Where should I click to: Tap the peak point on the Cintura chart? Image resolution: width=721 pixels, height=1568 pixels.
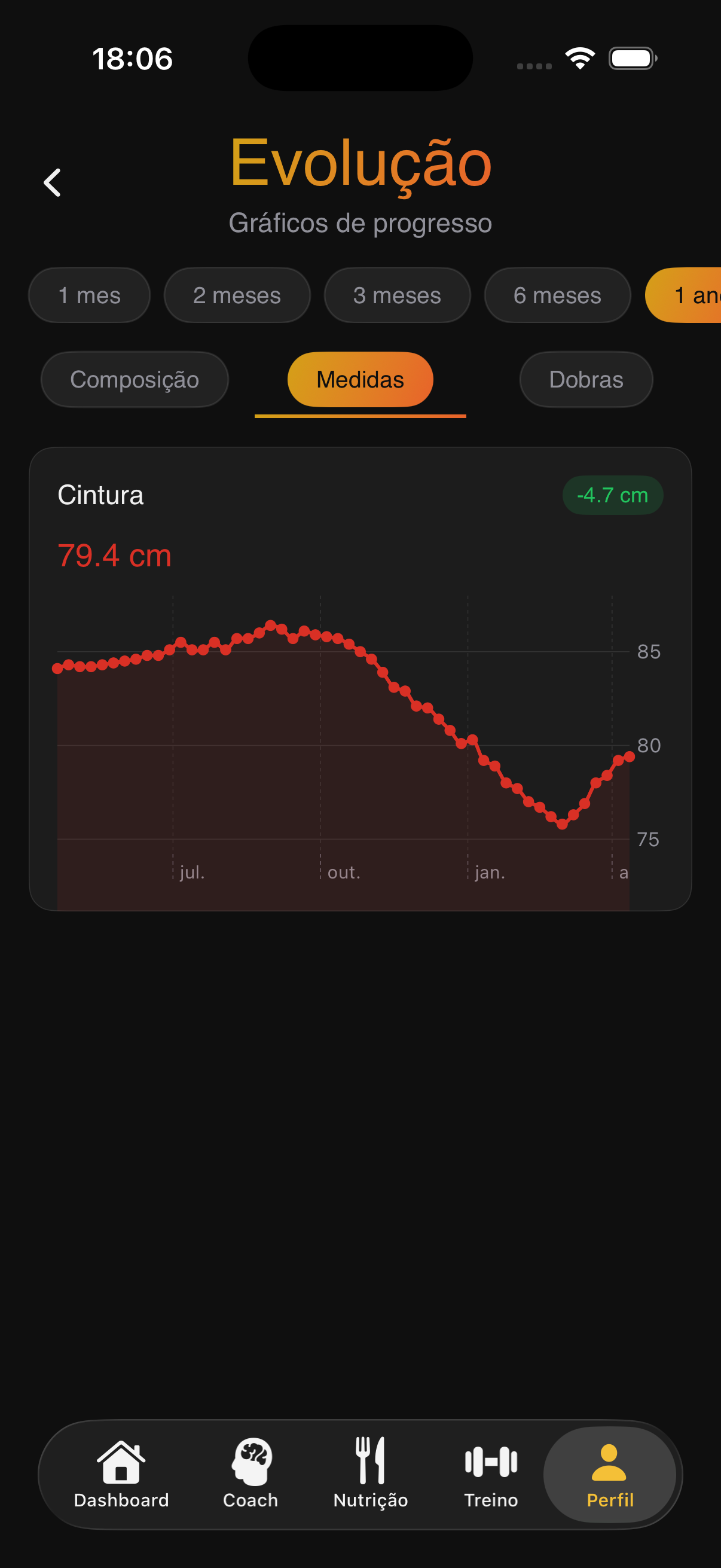(272, 624)
